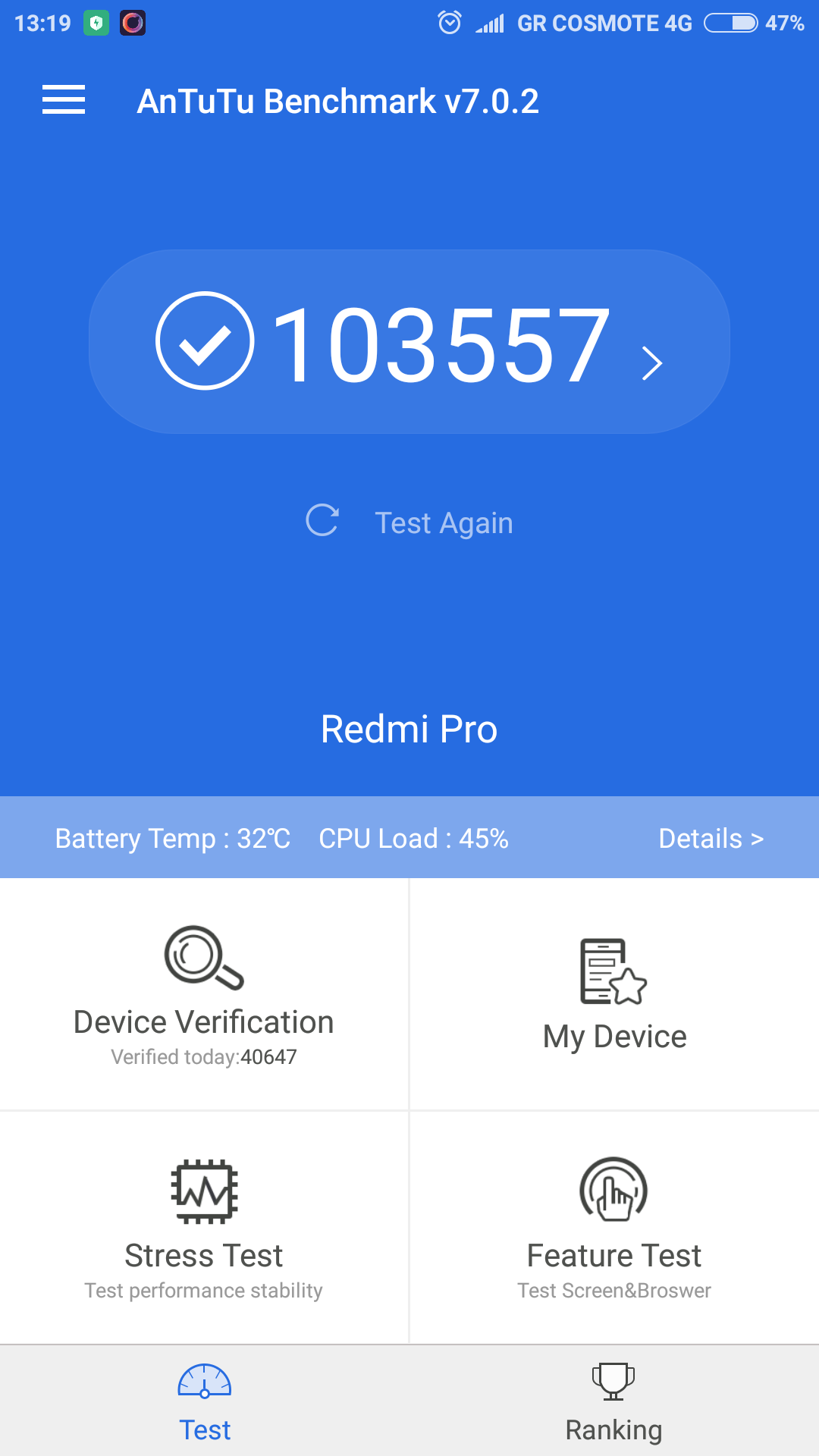Open Device Verification
Screen dimensions: 819x1456
coord(204,995)
